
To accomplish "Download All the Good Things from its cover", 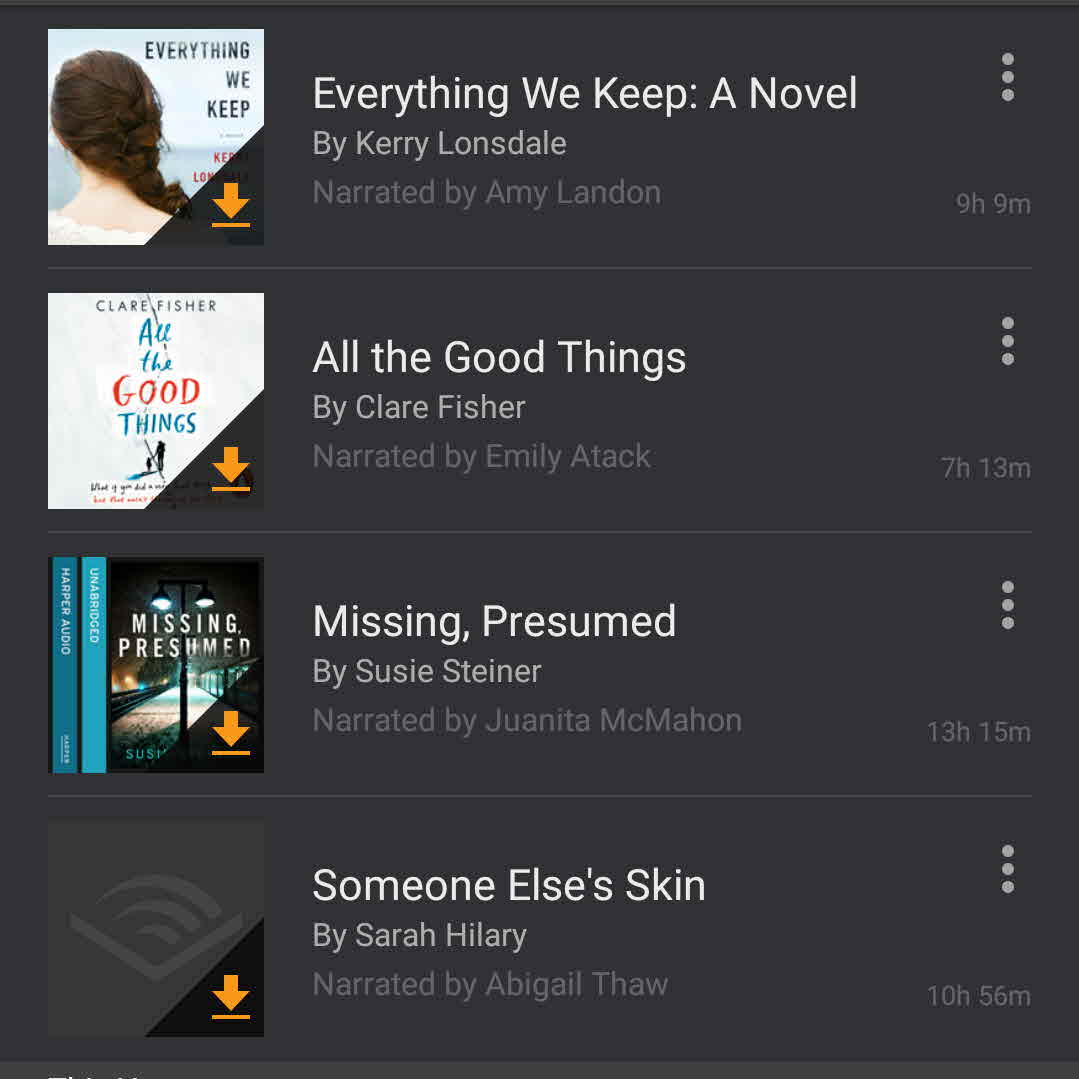I will click(x=231, y=468).
